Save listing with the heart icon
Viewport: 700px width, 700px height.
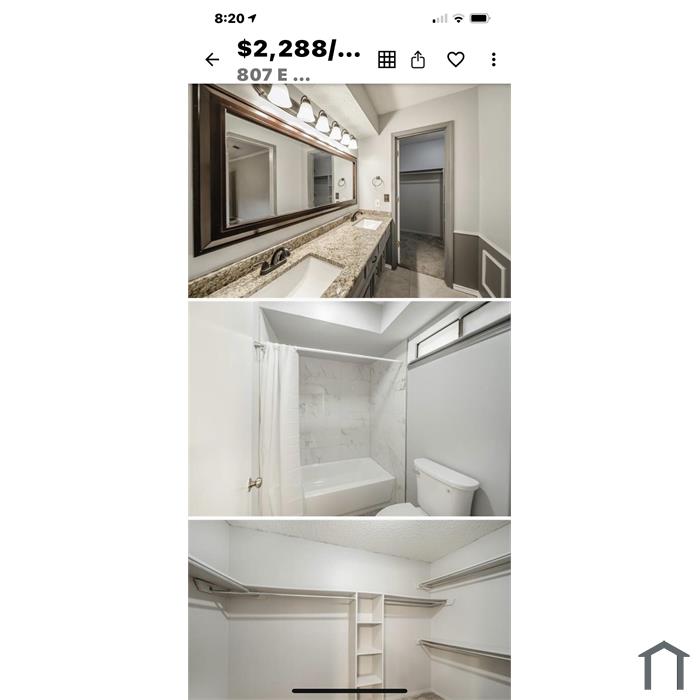(x=456, y=60)
